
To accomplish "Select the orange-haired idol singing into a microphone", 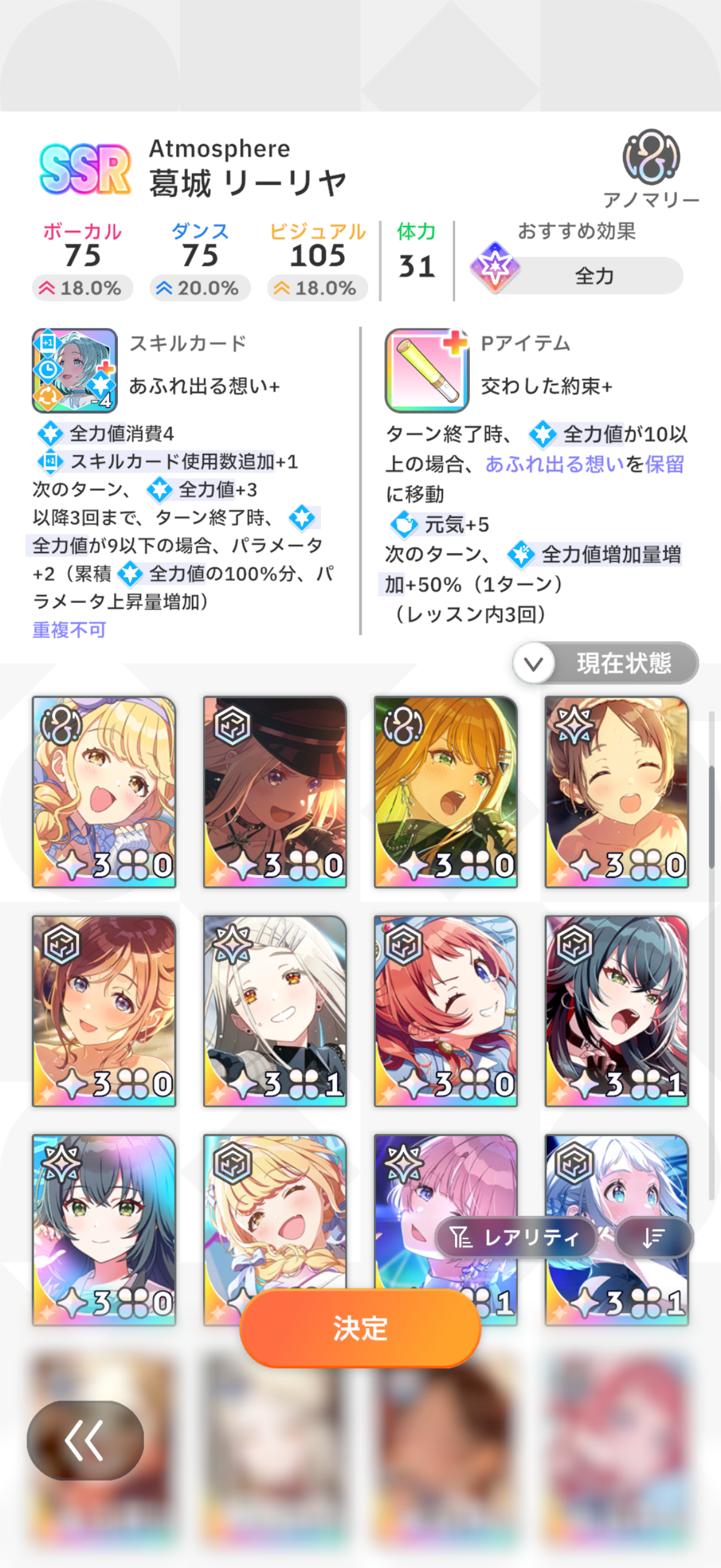I will click(445, 791).
